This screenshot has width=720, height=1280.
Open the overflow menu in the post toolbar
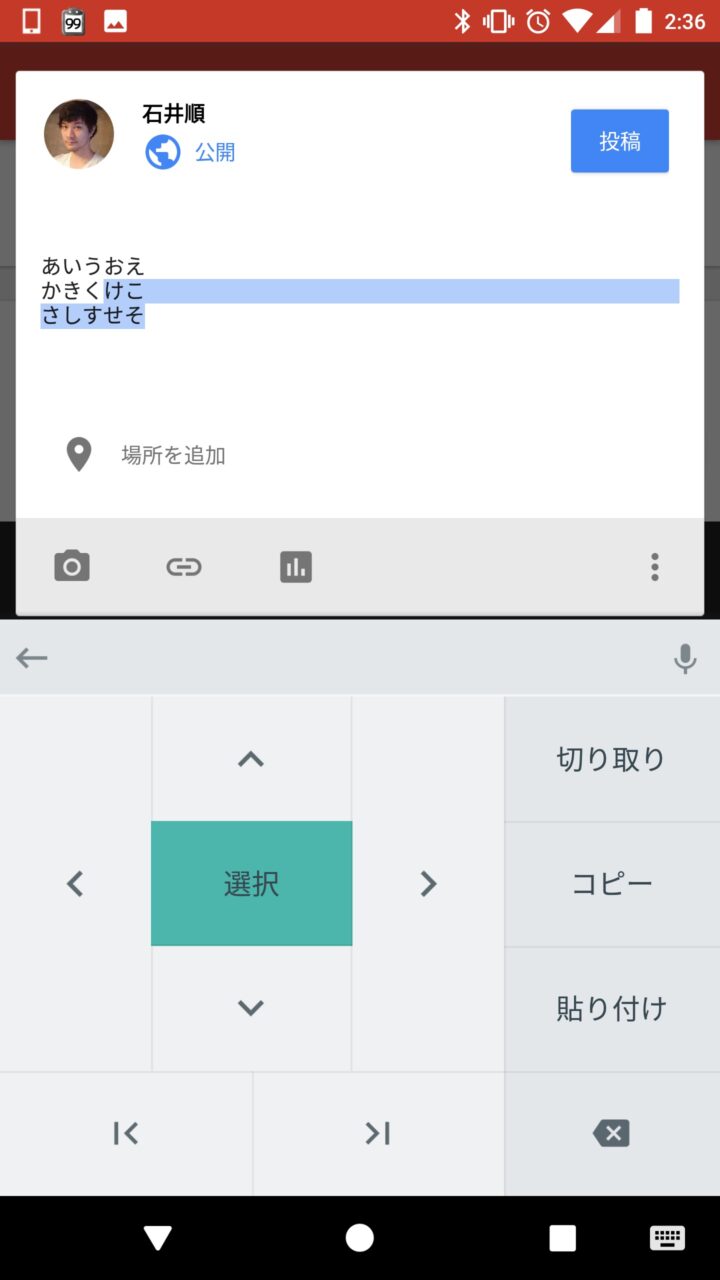pos(654,567)
